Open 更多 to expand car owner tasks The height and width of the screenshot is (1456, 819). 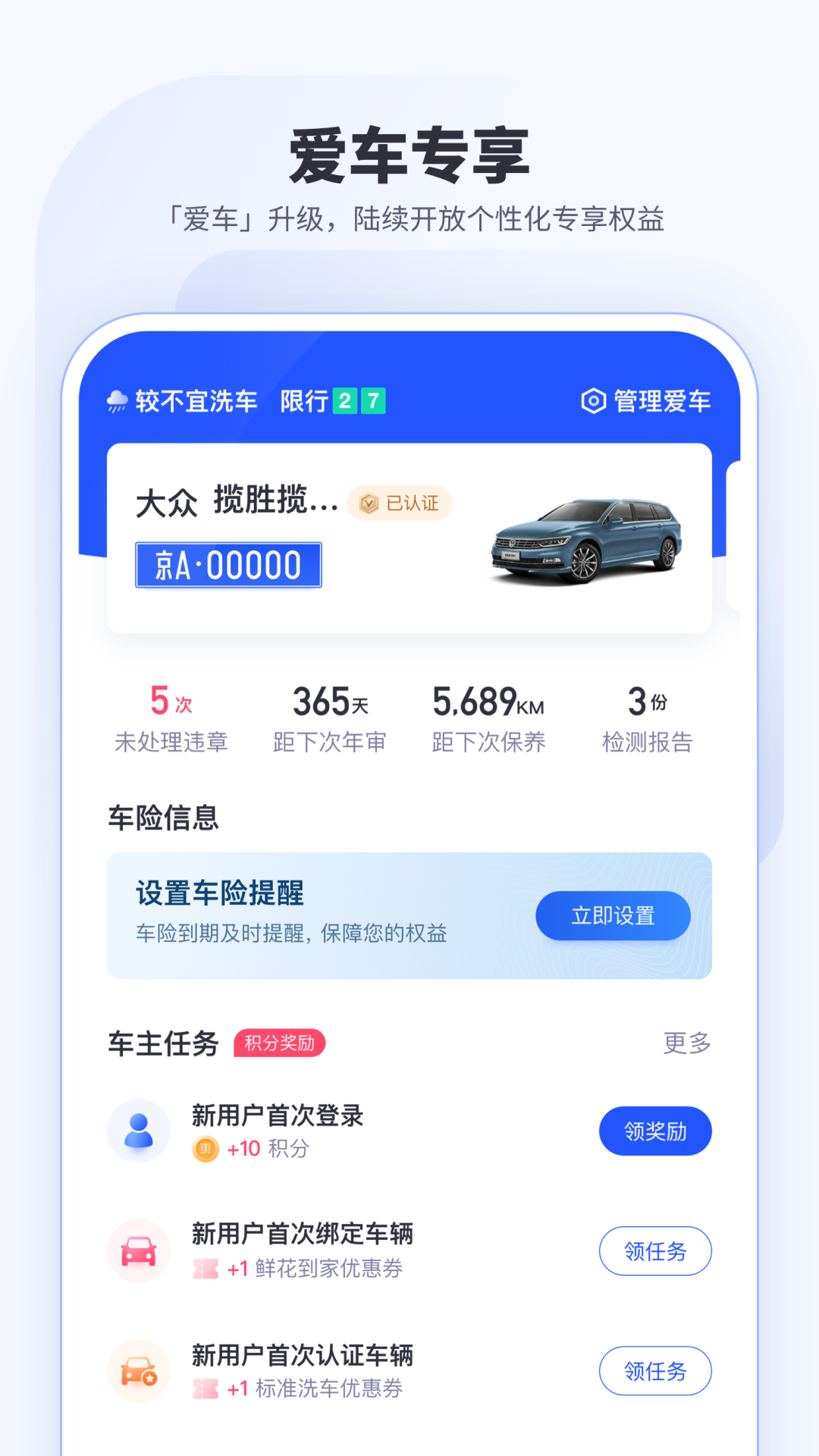pos(686,1044)
